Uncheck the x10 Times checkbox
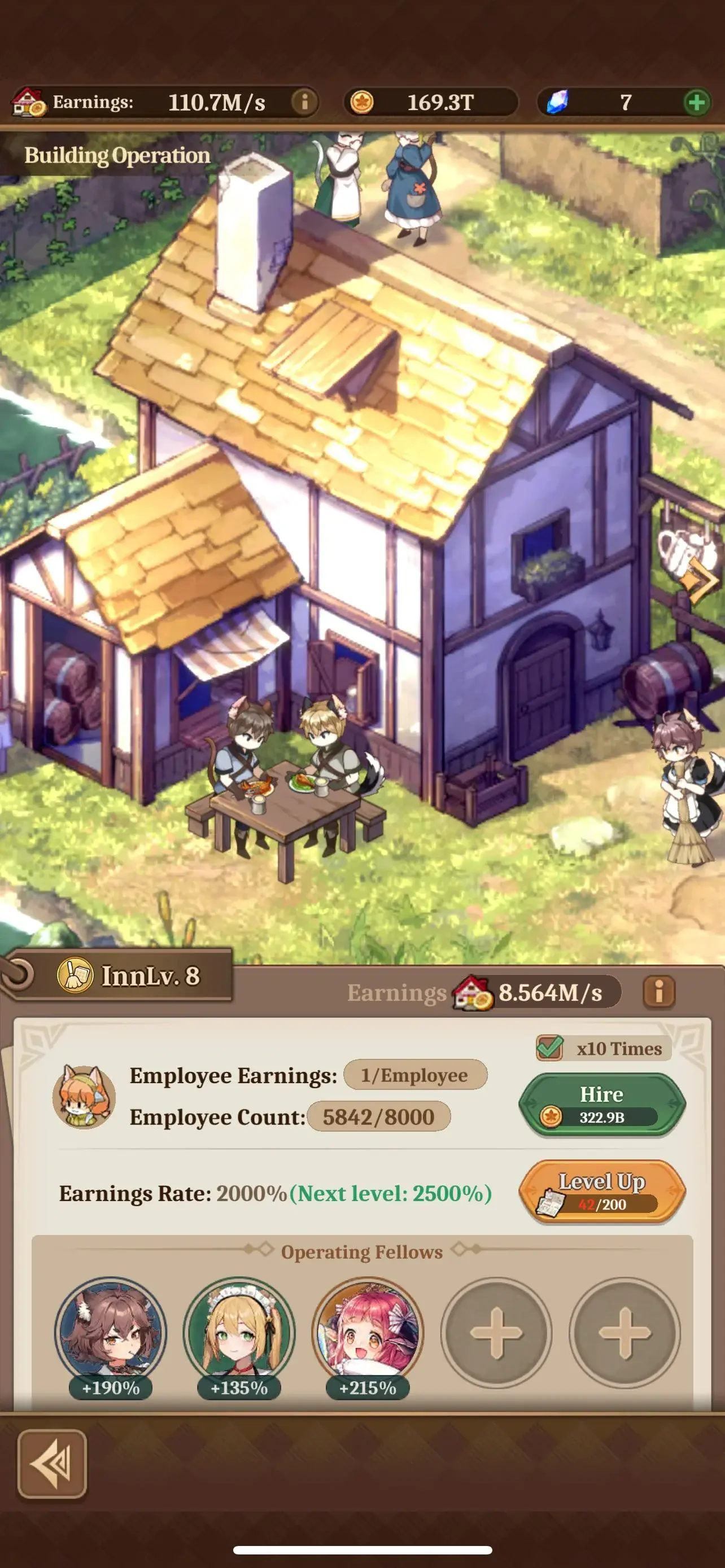This screenshot has height=1568, width=725. coord(550,1048)
